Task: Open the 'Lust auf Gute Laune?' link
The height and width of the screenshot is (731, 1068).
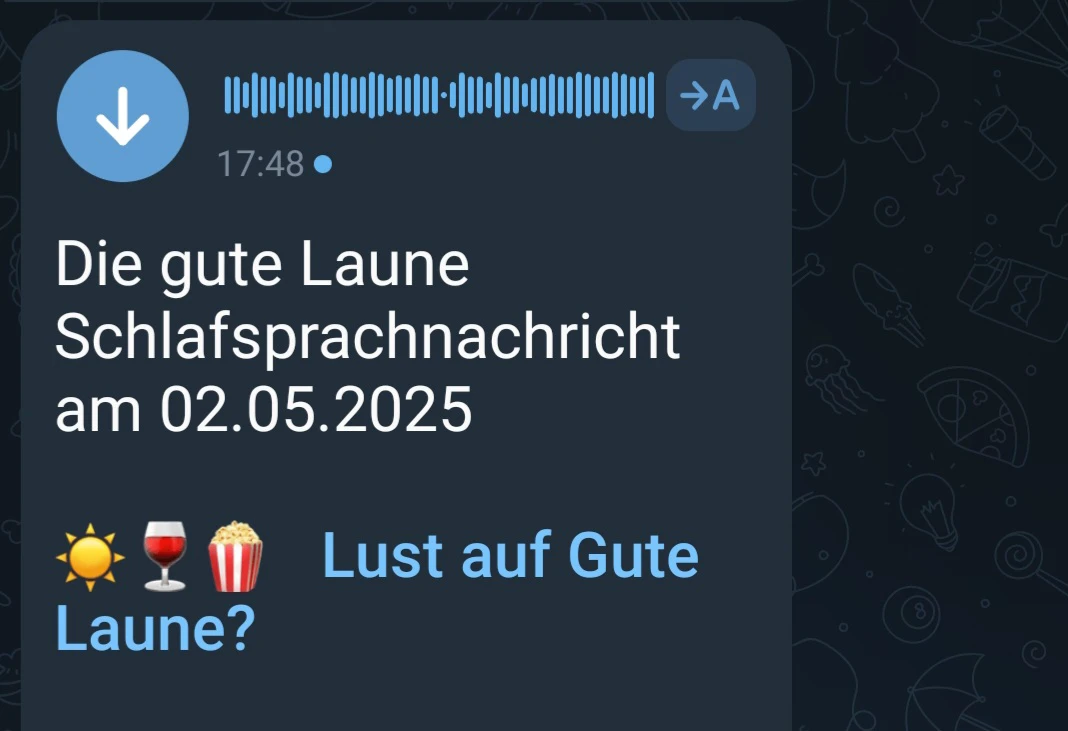Action: tap(510, 556)
